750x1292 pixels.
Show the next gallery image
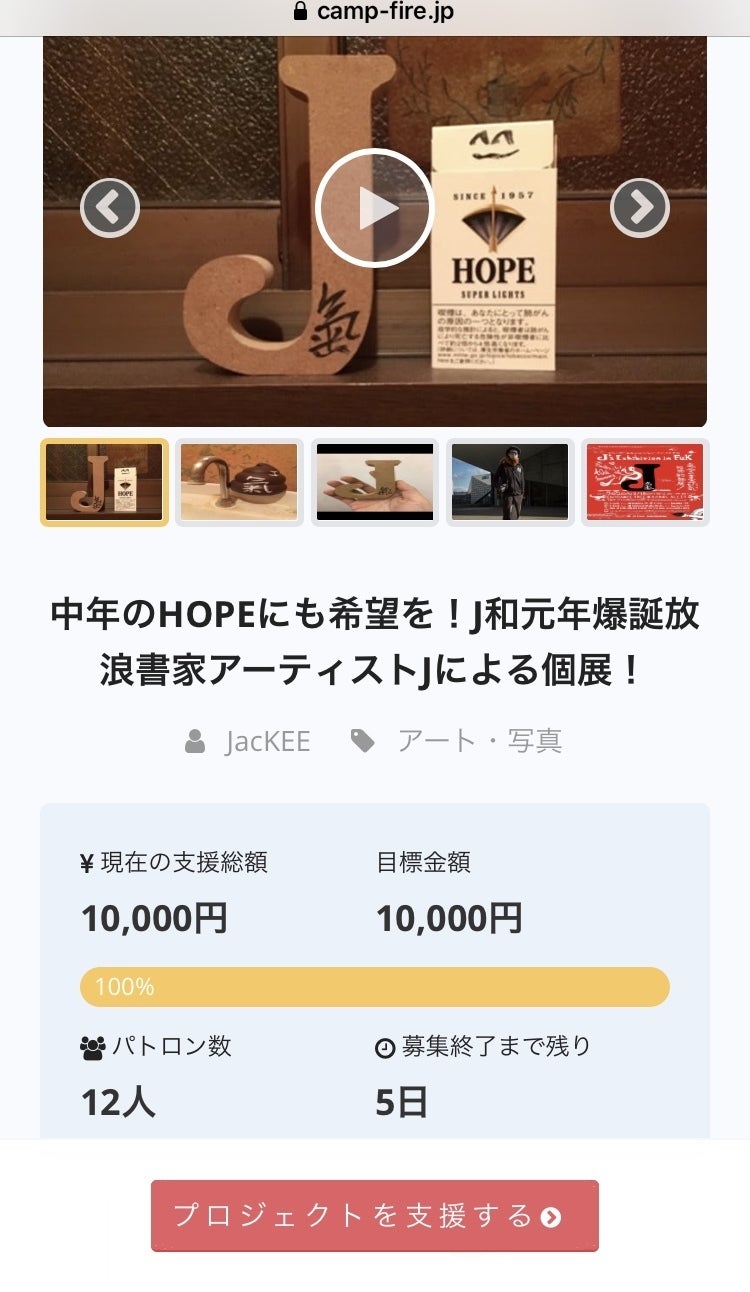(x=639, y=208)
